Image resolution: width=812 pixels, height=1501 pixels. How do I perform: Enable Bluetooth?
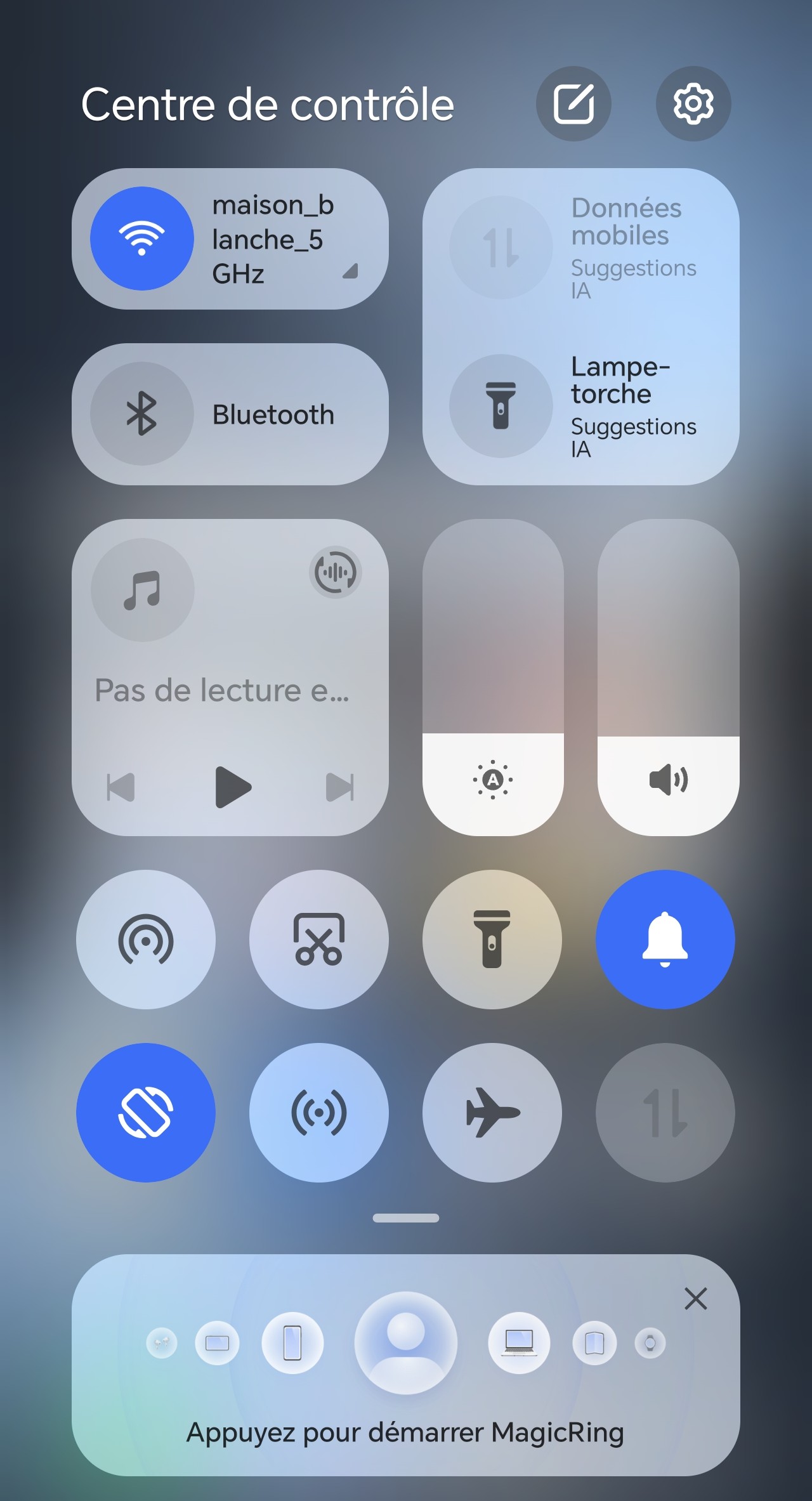(142, 414)
